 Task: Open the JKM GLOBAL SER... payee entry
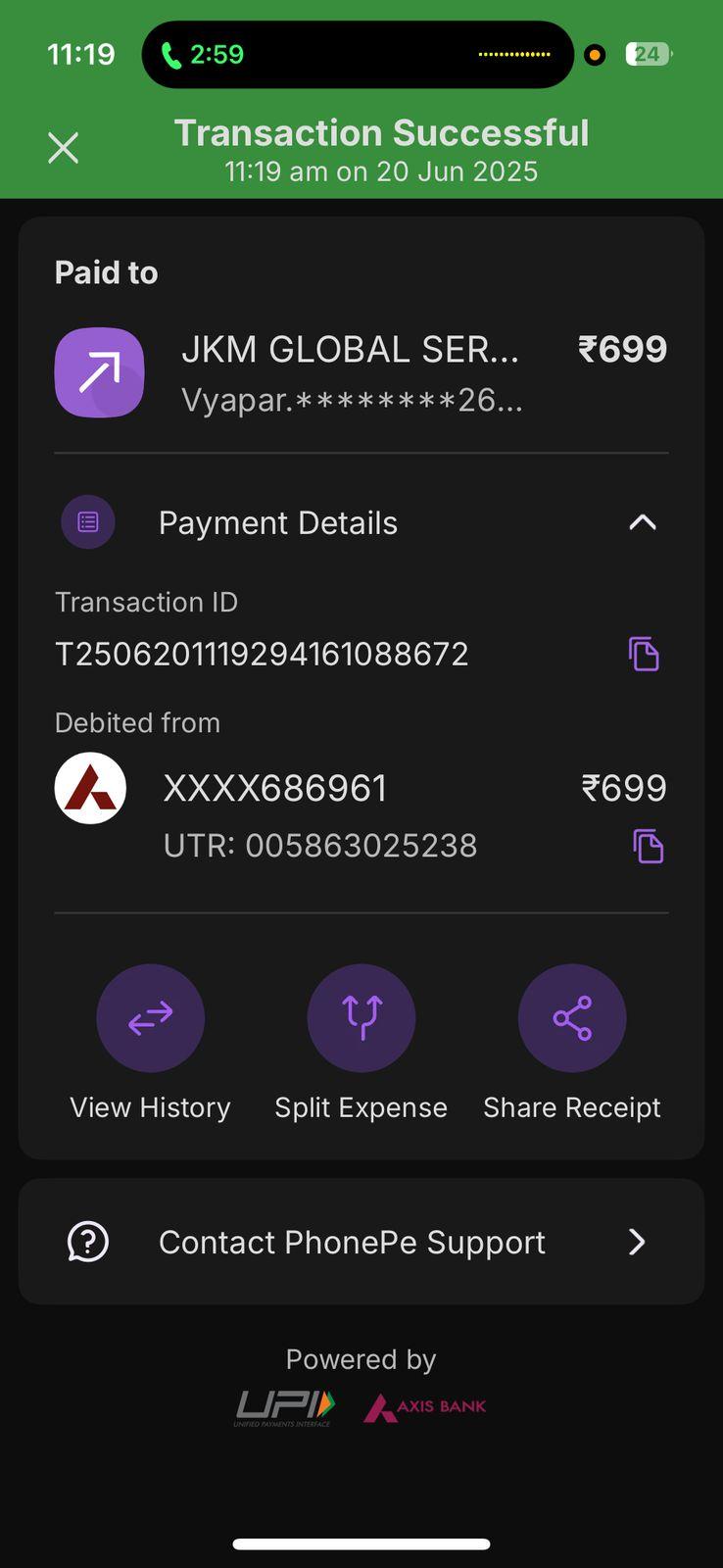361,372
